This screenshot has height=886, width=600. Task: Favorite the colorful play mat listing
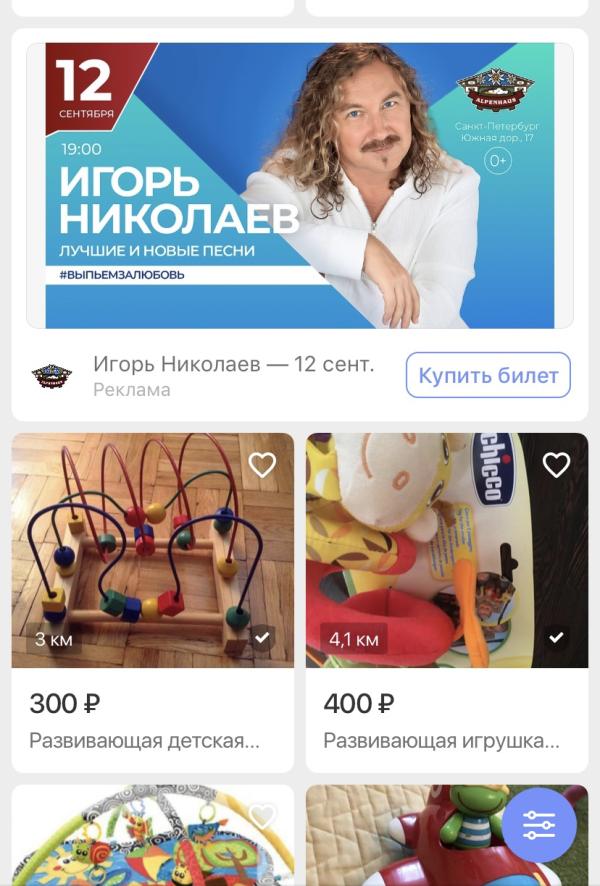(262, 816)
